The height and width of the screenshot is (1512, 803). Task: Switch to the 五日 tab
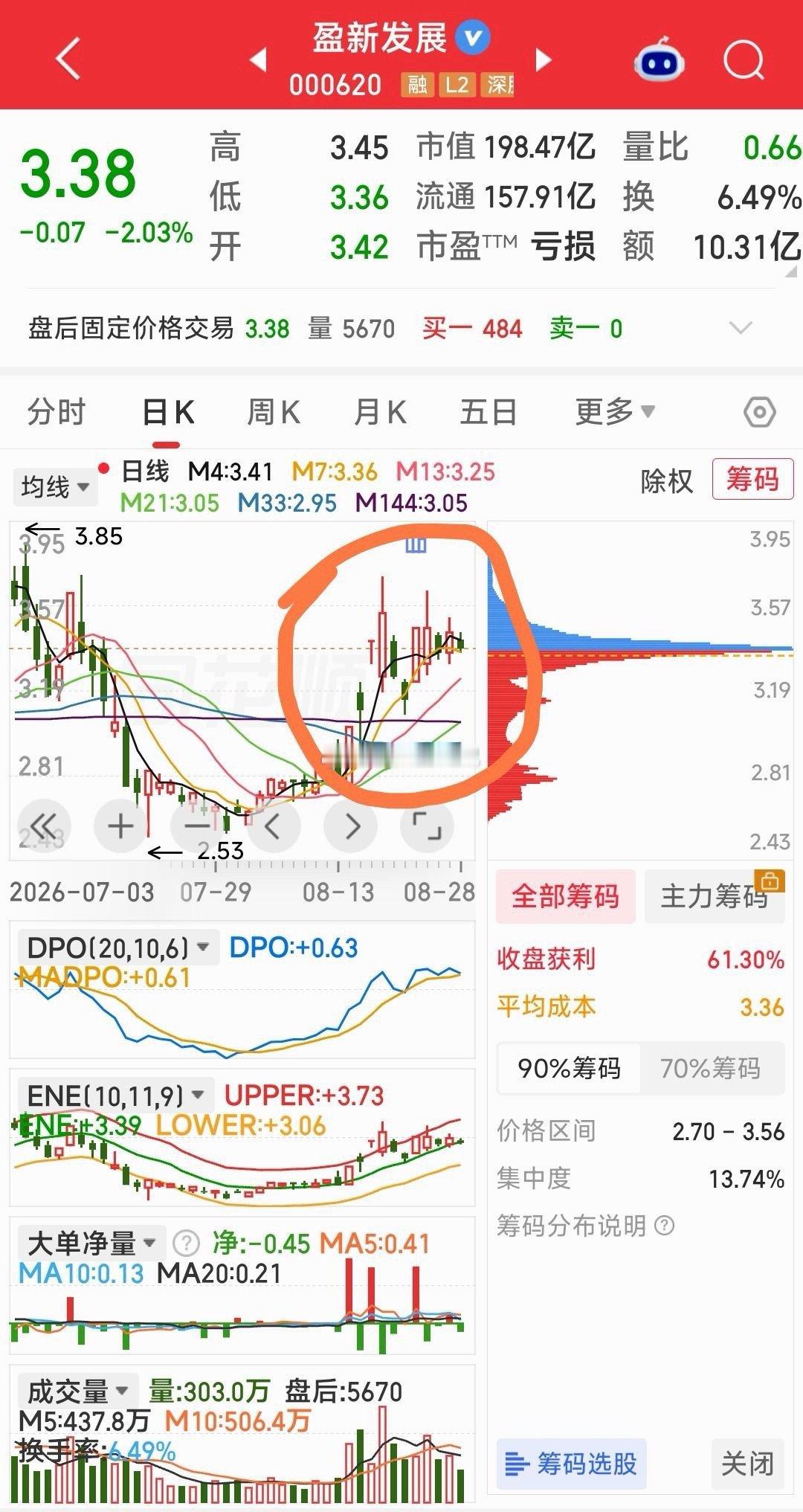coord(488,412)
